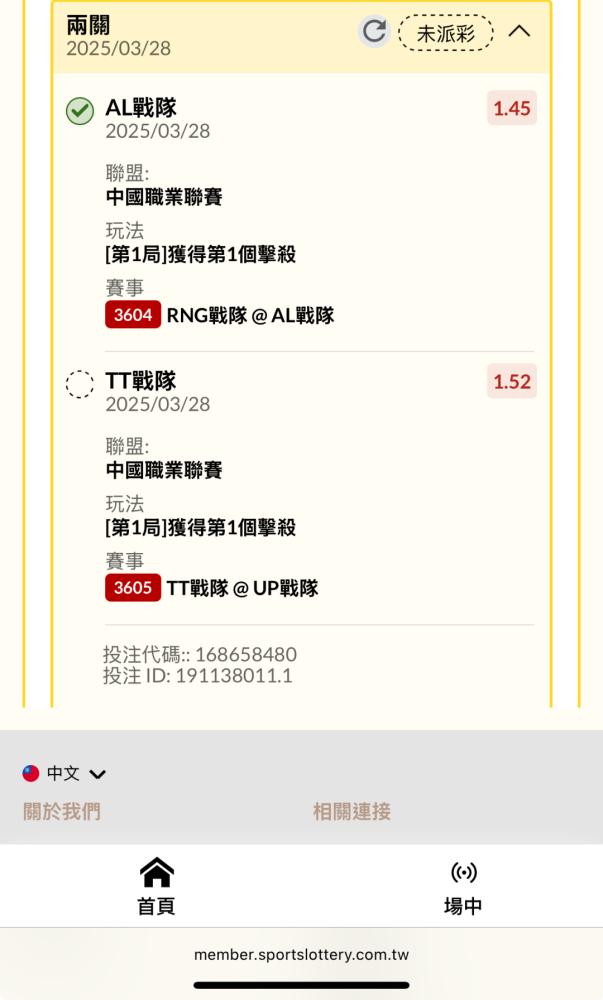603x1000 pixels.
Task: Refresh the 兩關 bet status
Action: click(x=374, y=31)
